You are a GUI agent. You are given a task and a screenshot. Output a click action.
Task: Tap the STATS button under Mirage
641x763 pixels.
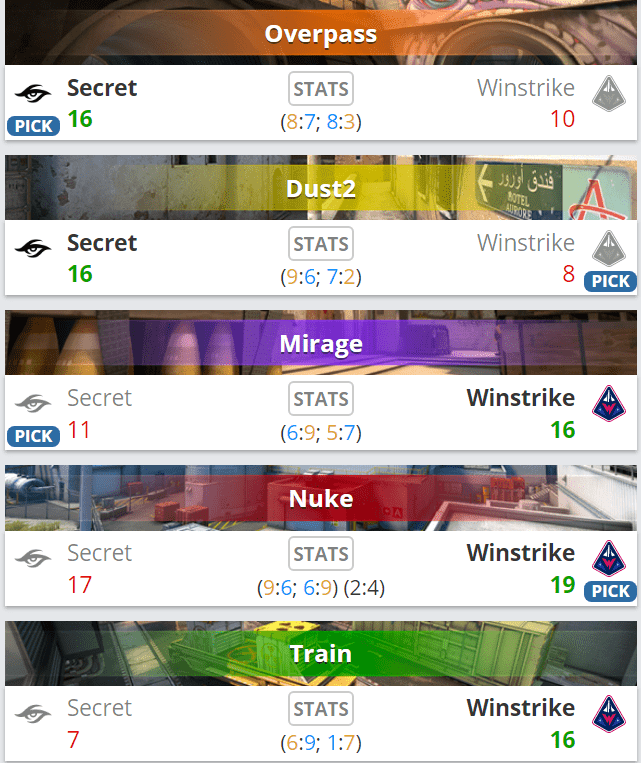pos(321,399)
